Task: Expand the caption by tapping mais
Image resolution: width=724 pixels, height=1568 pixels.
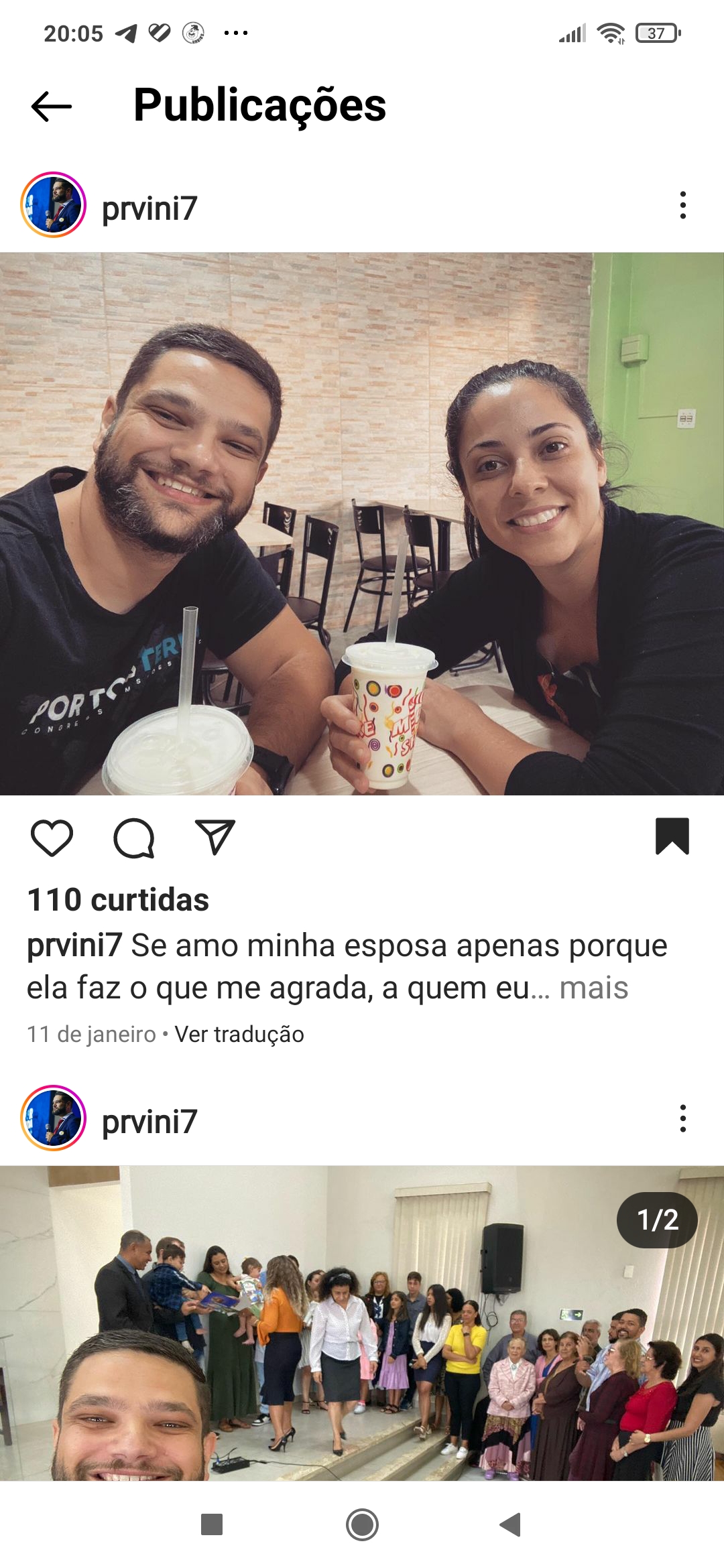Action: [594, 988]
